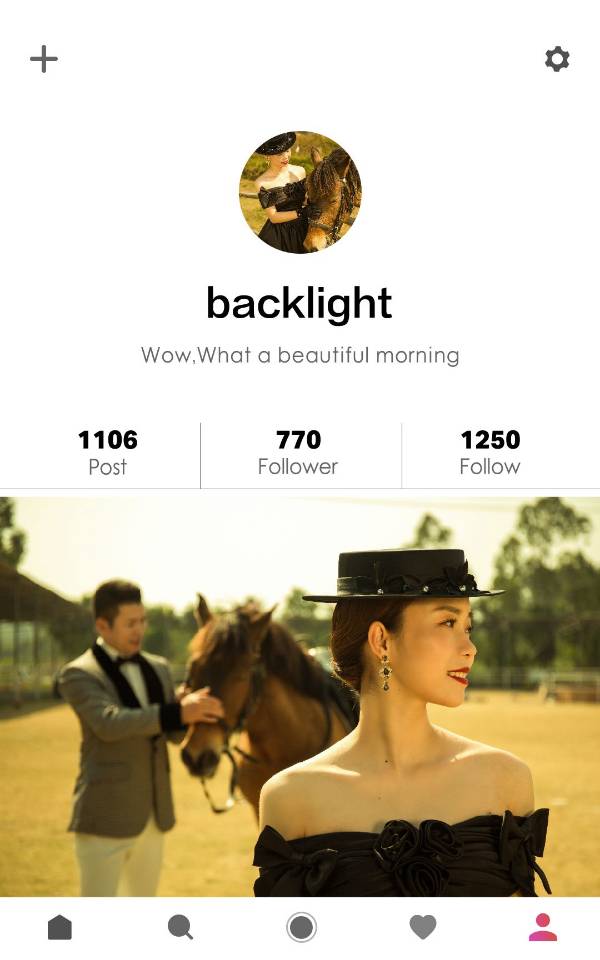600x960 pixels.
Task: View the 1106 posts
Action: click(108, 453)
